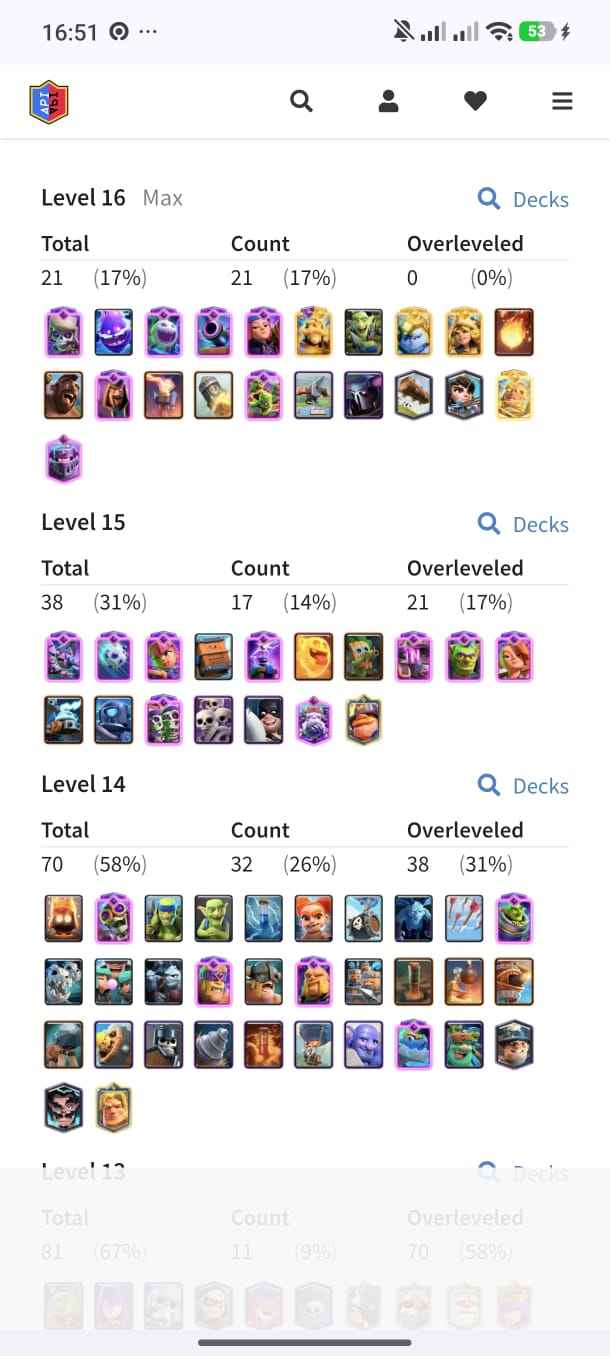The width and height of the screenshot is (610, 1356).
Task: Open the hamburger menu
Action: point(562,101)
